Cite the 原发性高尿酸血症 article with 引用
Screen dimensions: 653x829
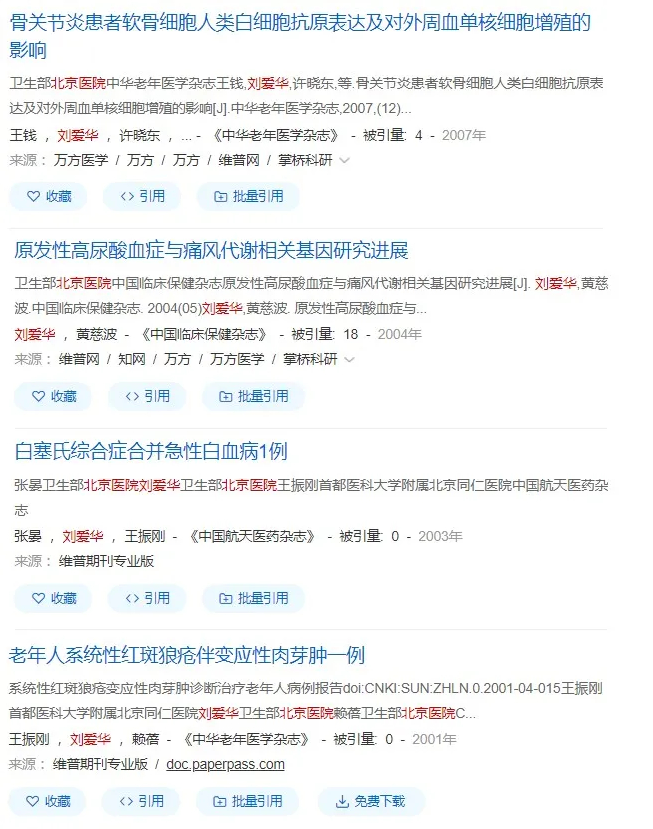[x=146, y=396]
